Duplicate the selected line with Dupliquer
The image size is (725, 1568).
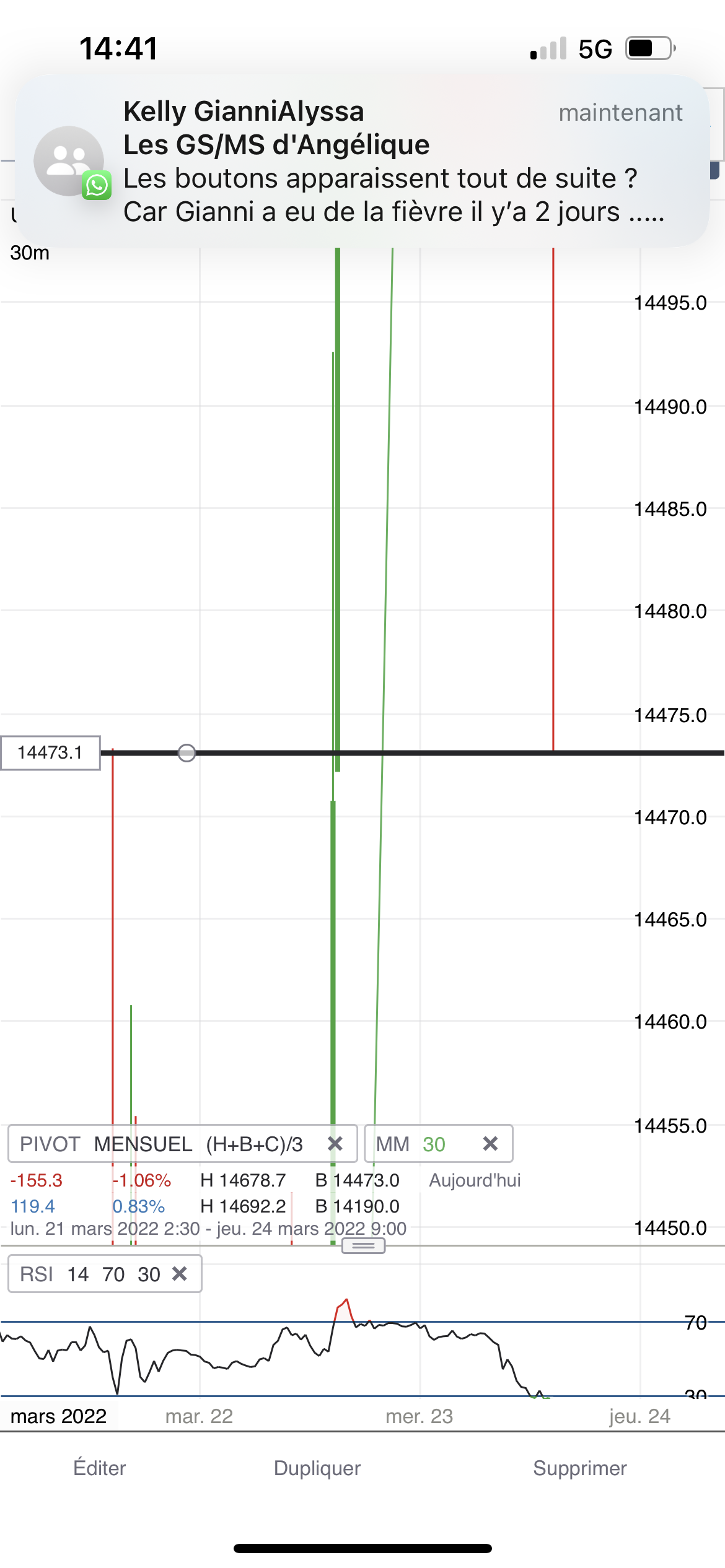(x=317, y=1468)
